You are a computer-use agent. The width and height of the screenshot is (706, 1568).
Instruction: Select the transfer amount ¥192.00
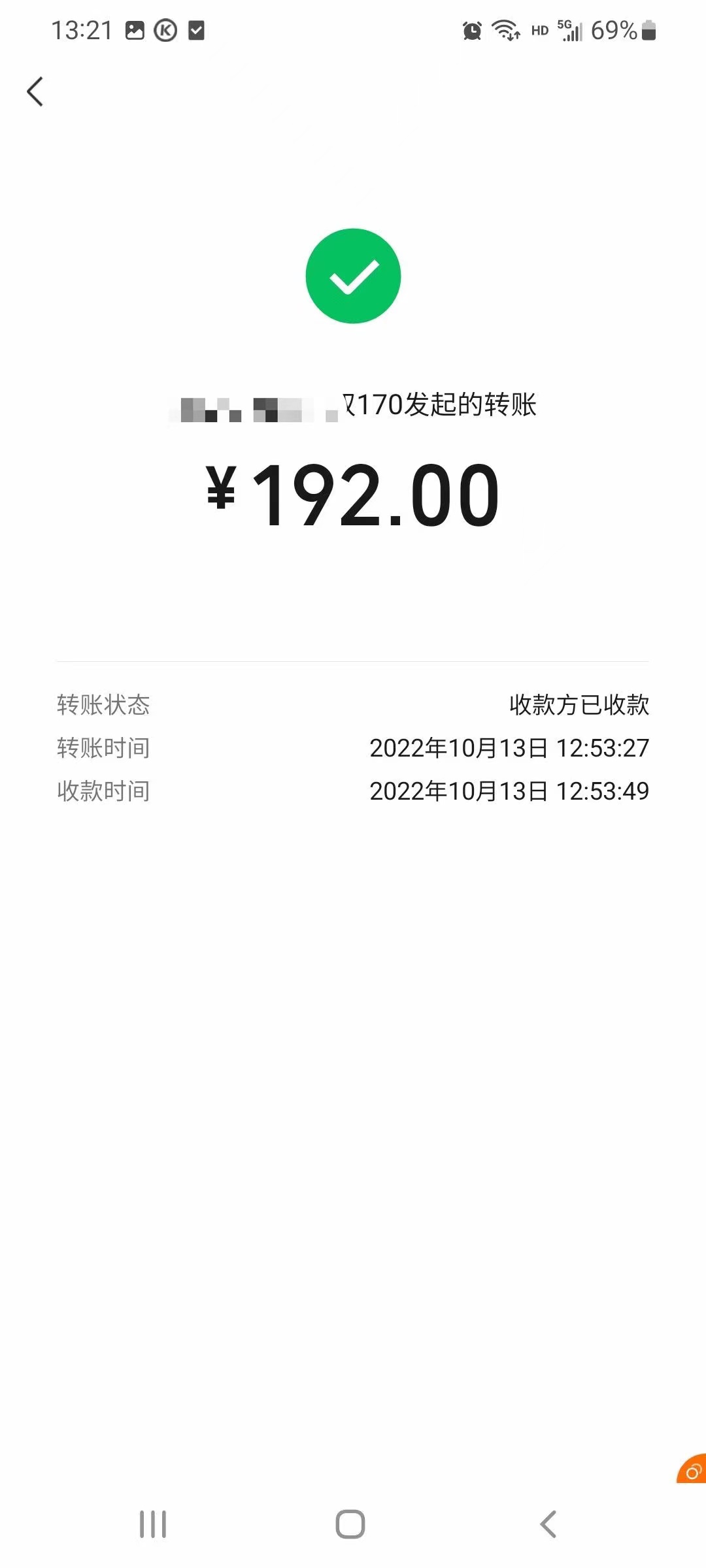(353, 495)
